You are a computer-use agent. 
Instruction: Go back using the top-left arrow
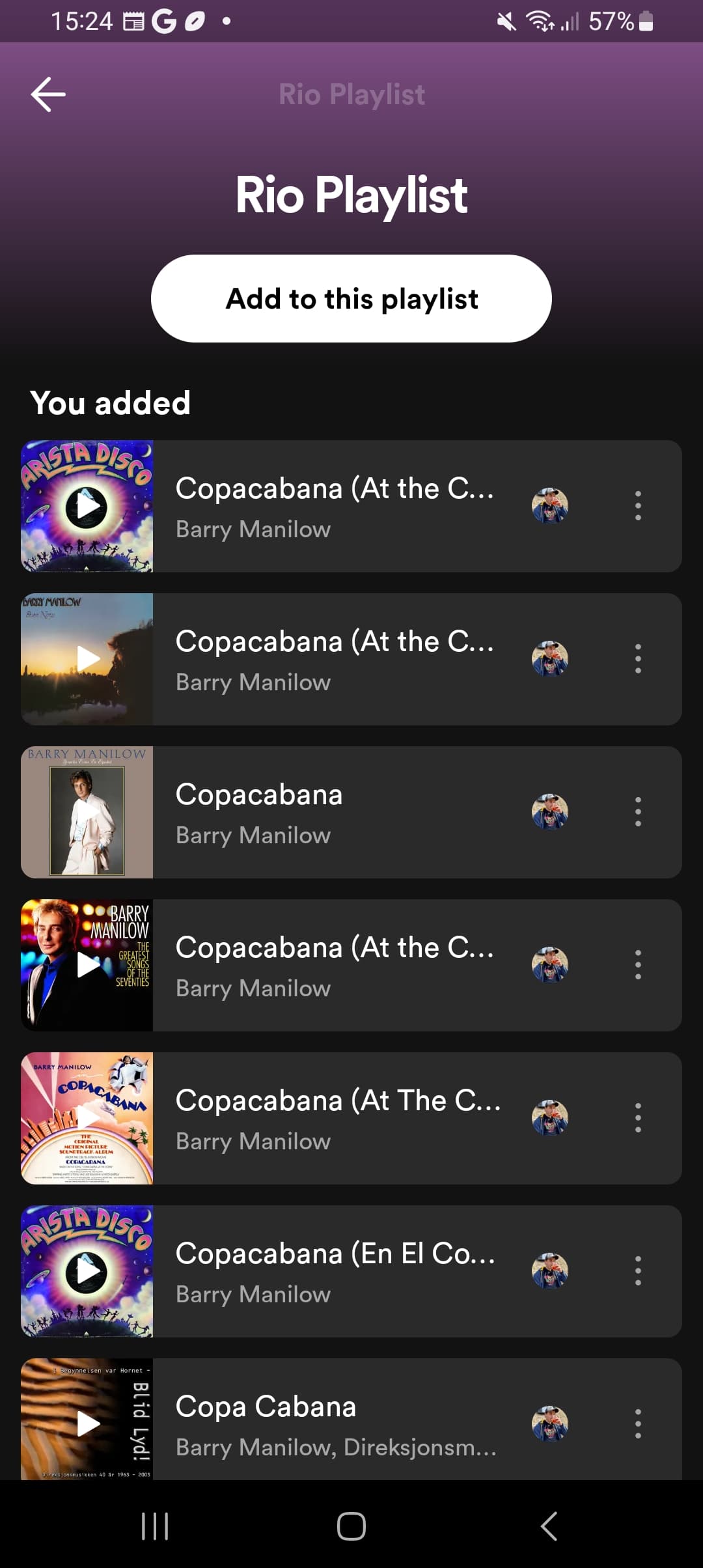pyautogui.click(x=48, y=94)
